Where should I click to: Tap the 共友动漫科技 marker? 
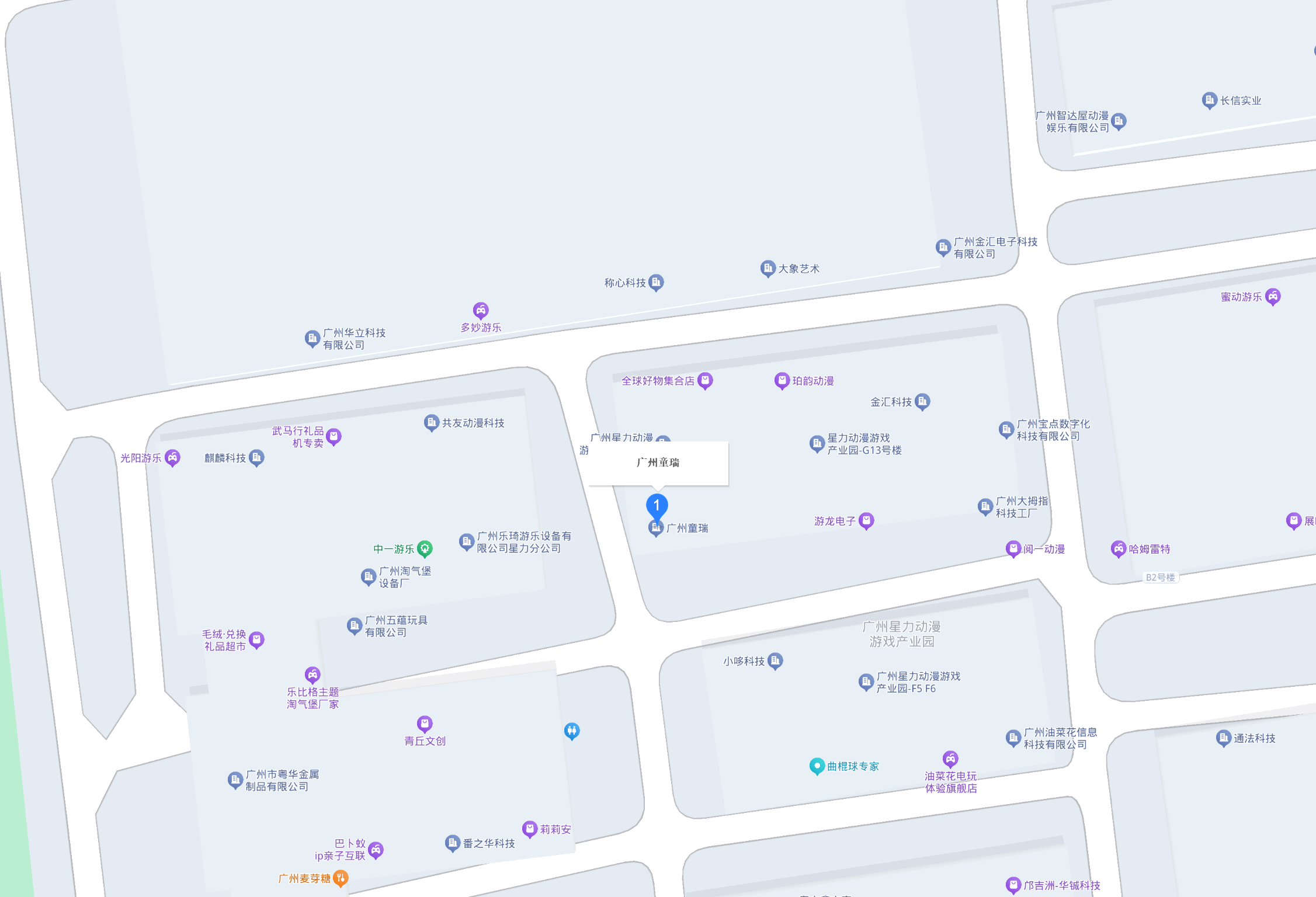point(431,422)
